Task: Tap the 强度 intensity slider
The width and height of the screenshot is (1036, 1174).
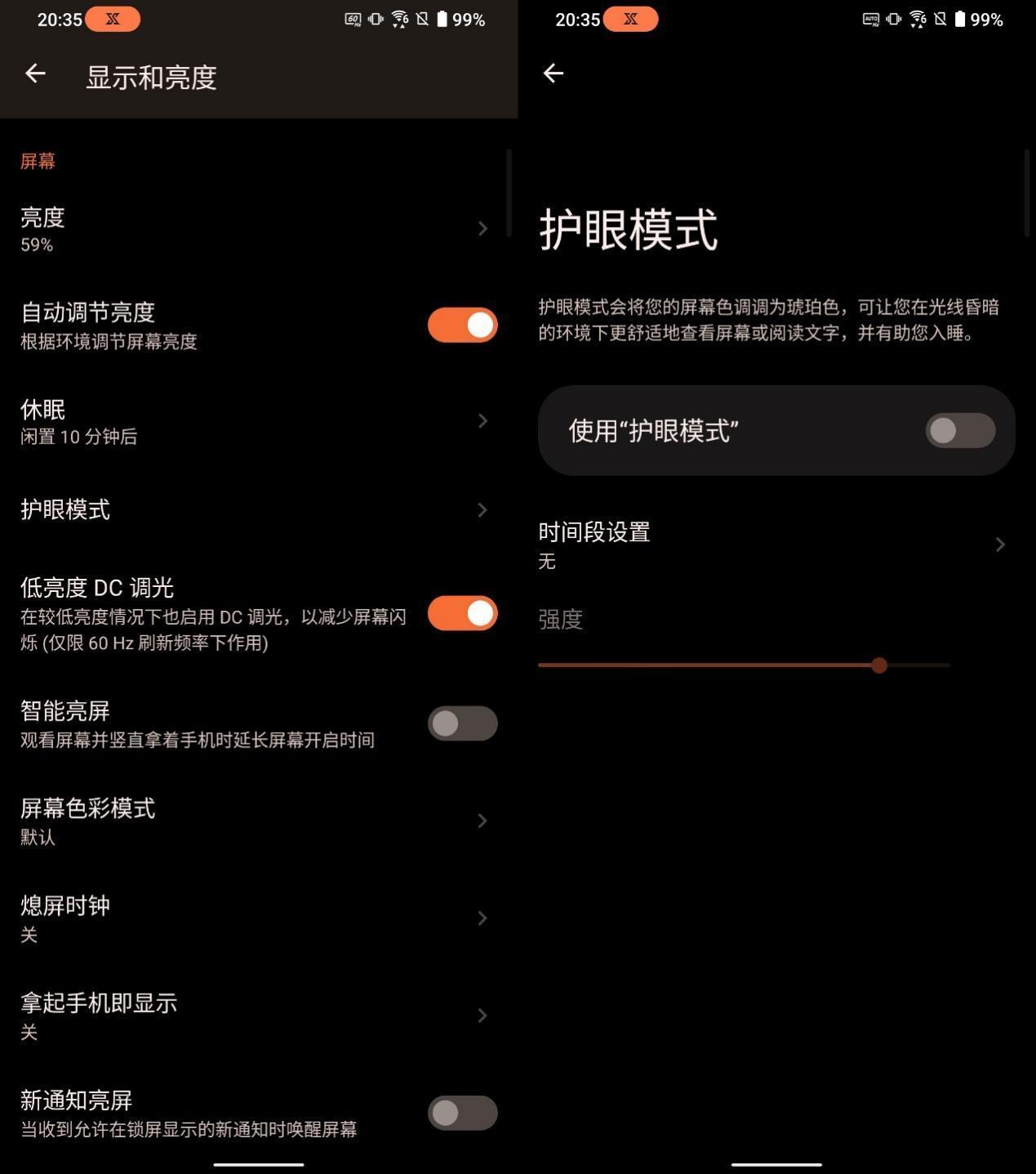Action: click(743, 665)
